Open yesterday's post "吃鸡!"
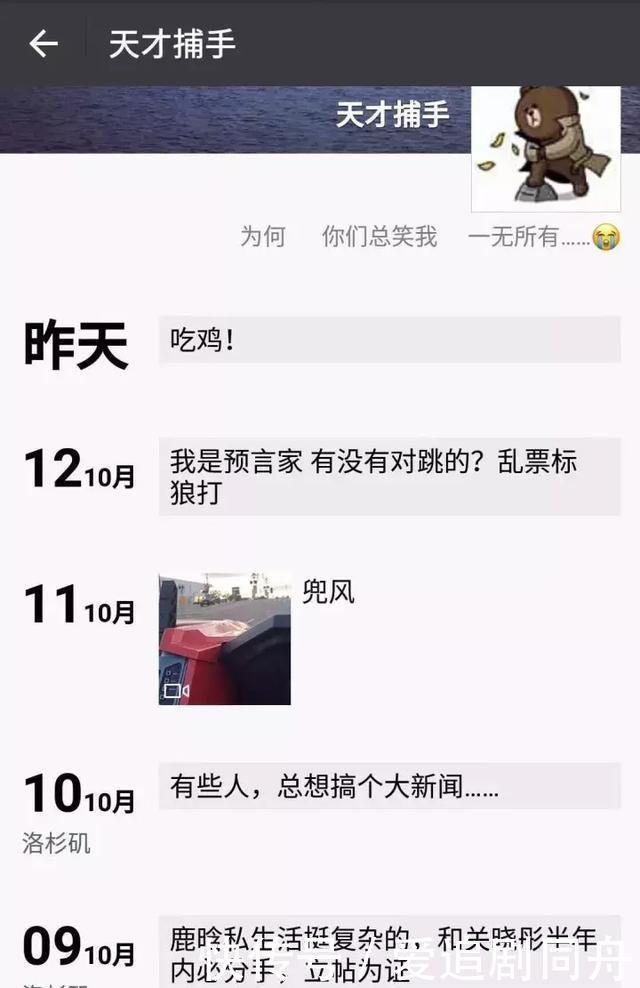The image size is (640, 988). click(389, 340)
